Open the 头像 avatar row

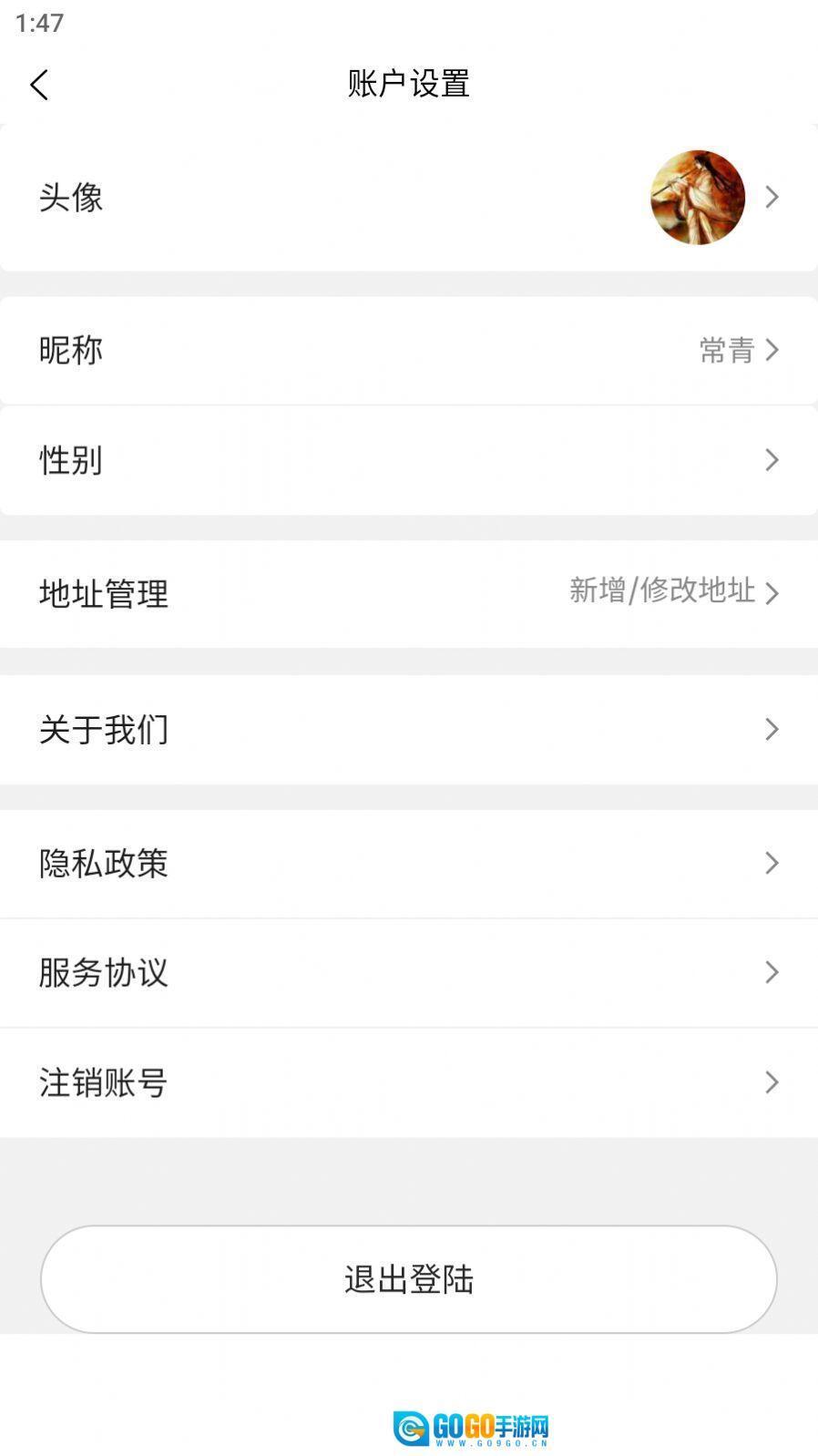coord(408,198)
